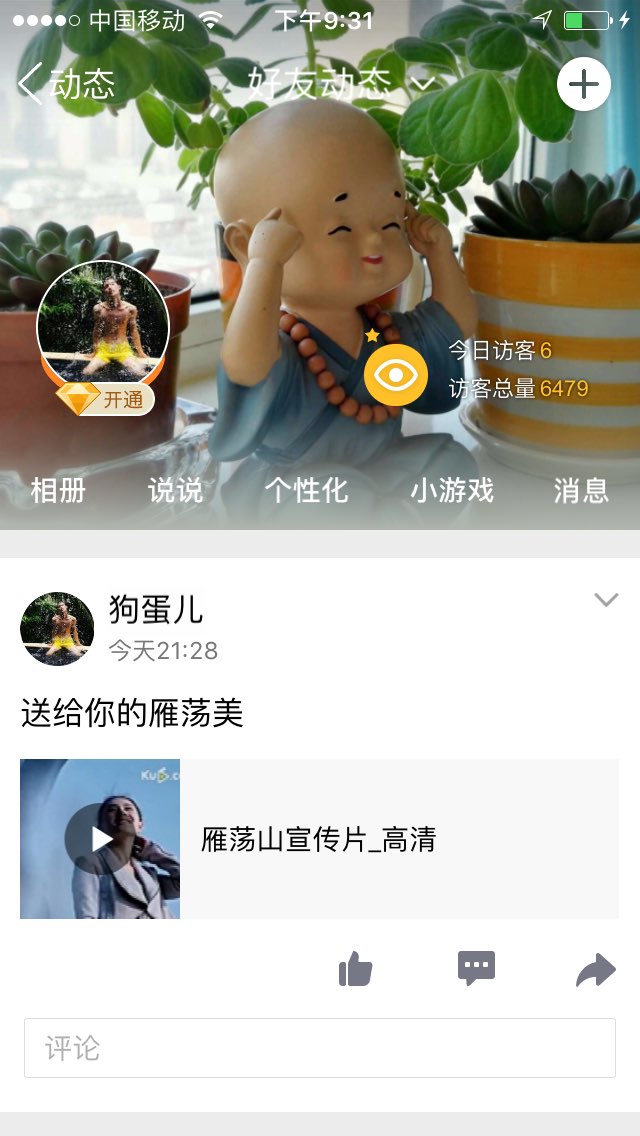Expand the 好友动态 dropdown

coord(340,84)
